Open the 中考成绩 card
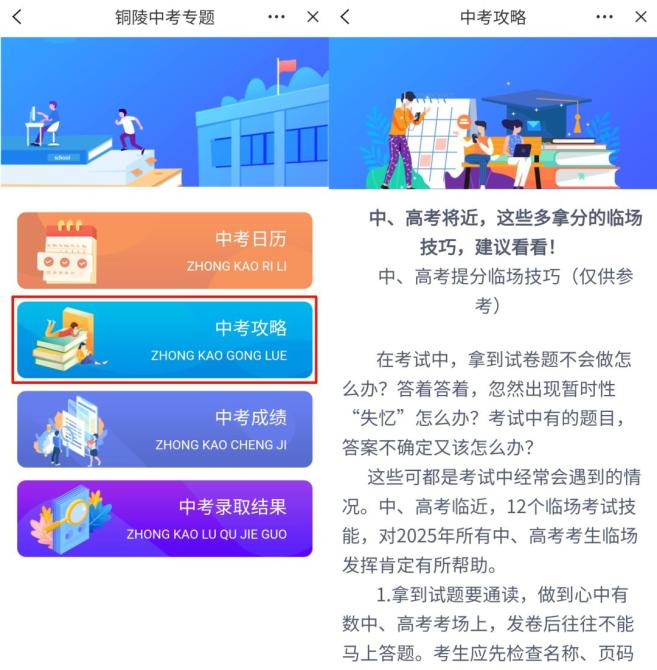657x670 pixels. 164,429
